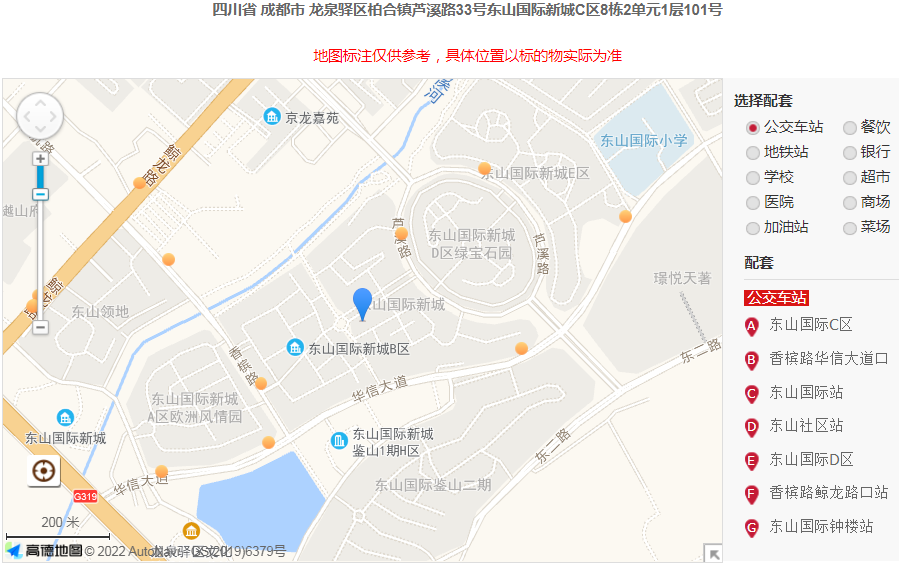Zoom in the map with plus button
The width and height of the screenshot is (899, 564).
(40, 159)
